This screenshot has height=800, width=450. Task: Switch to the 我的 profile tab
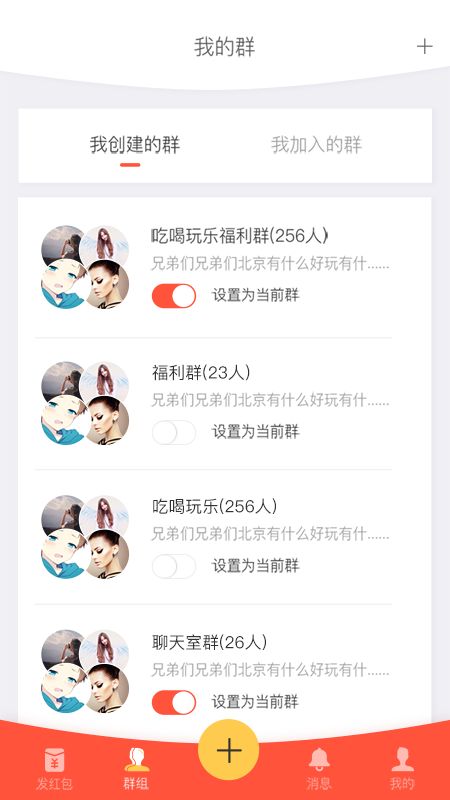402,768
